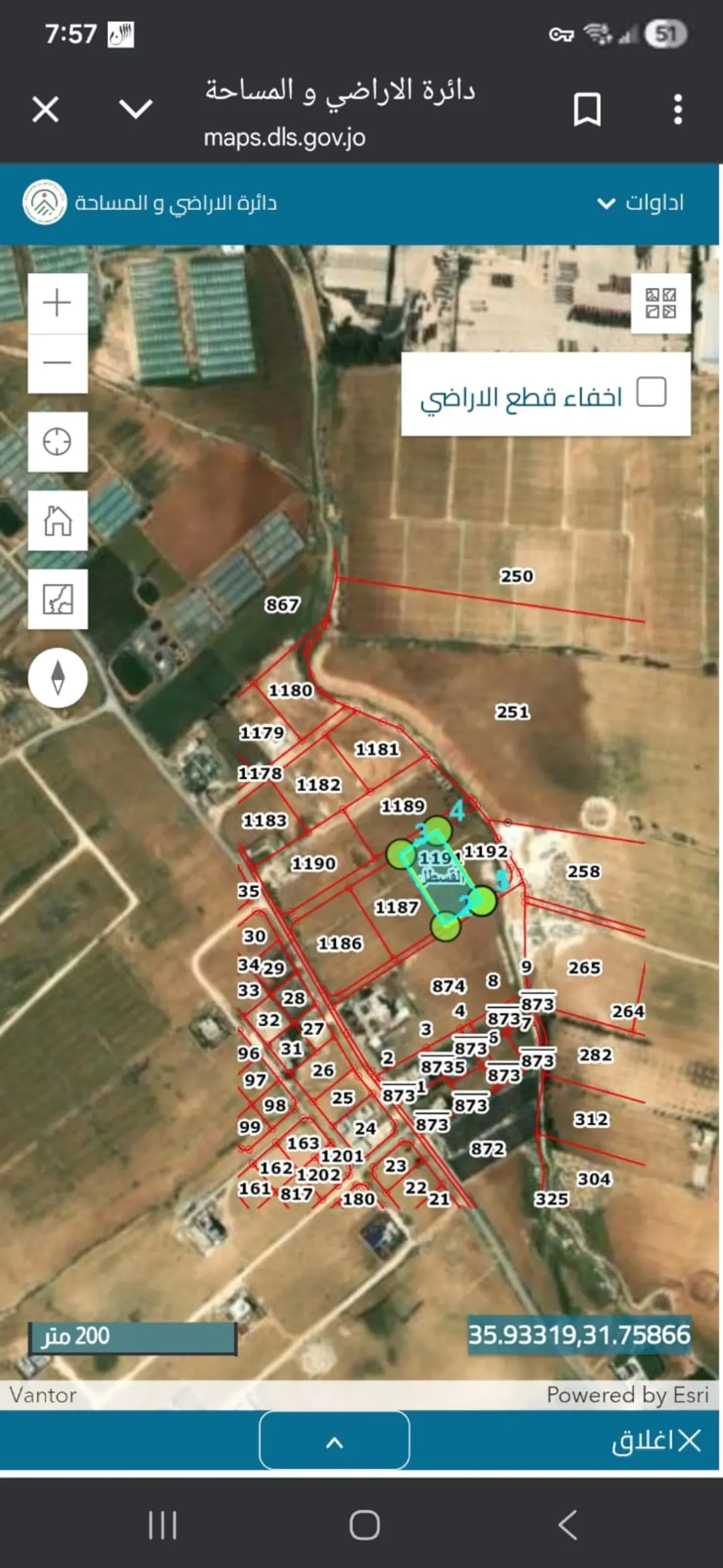
Task: Close the browser tab with the X
Action: (x=46, y=109)
